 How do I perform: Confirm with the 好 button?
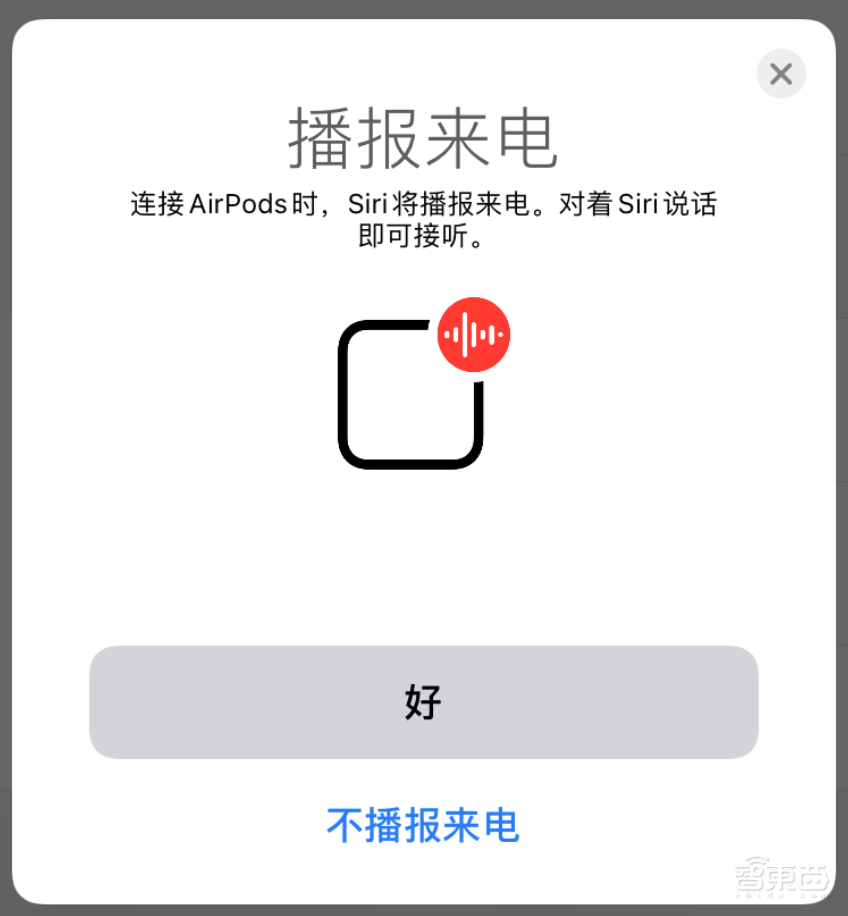(x=423, y=702)
